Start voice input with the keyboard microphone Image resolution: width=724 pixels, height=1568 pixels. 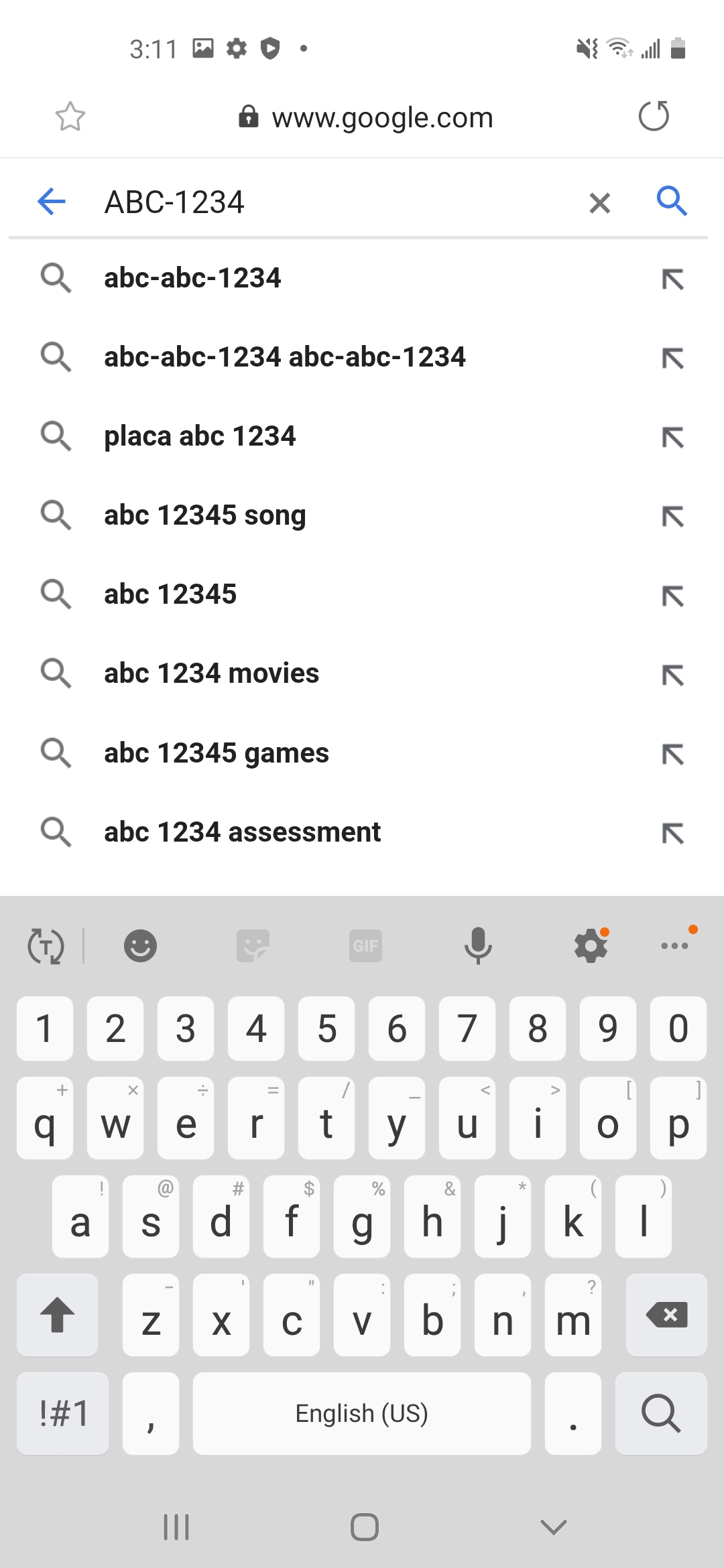point(478,945)
